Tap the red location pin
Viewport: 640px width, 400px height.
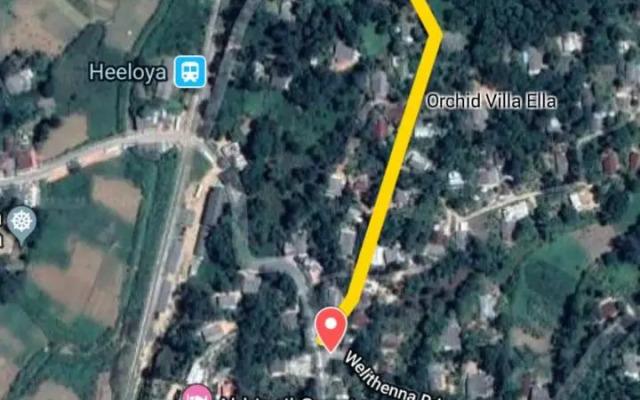(331, 327)
